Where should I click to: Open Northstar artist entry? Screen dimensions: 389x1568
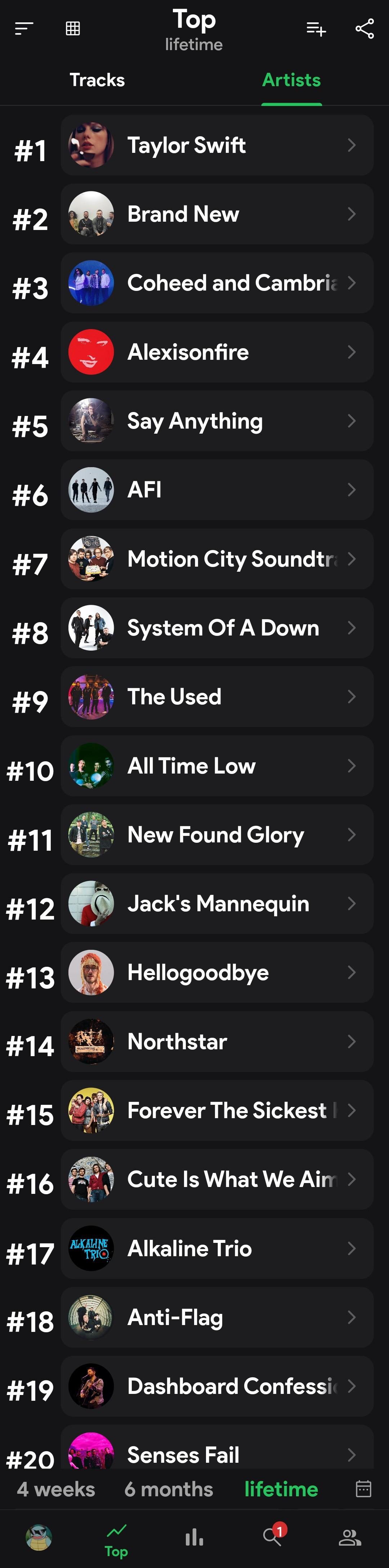(x=217, y=1041)
